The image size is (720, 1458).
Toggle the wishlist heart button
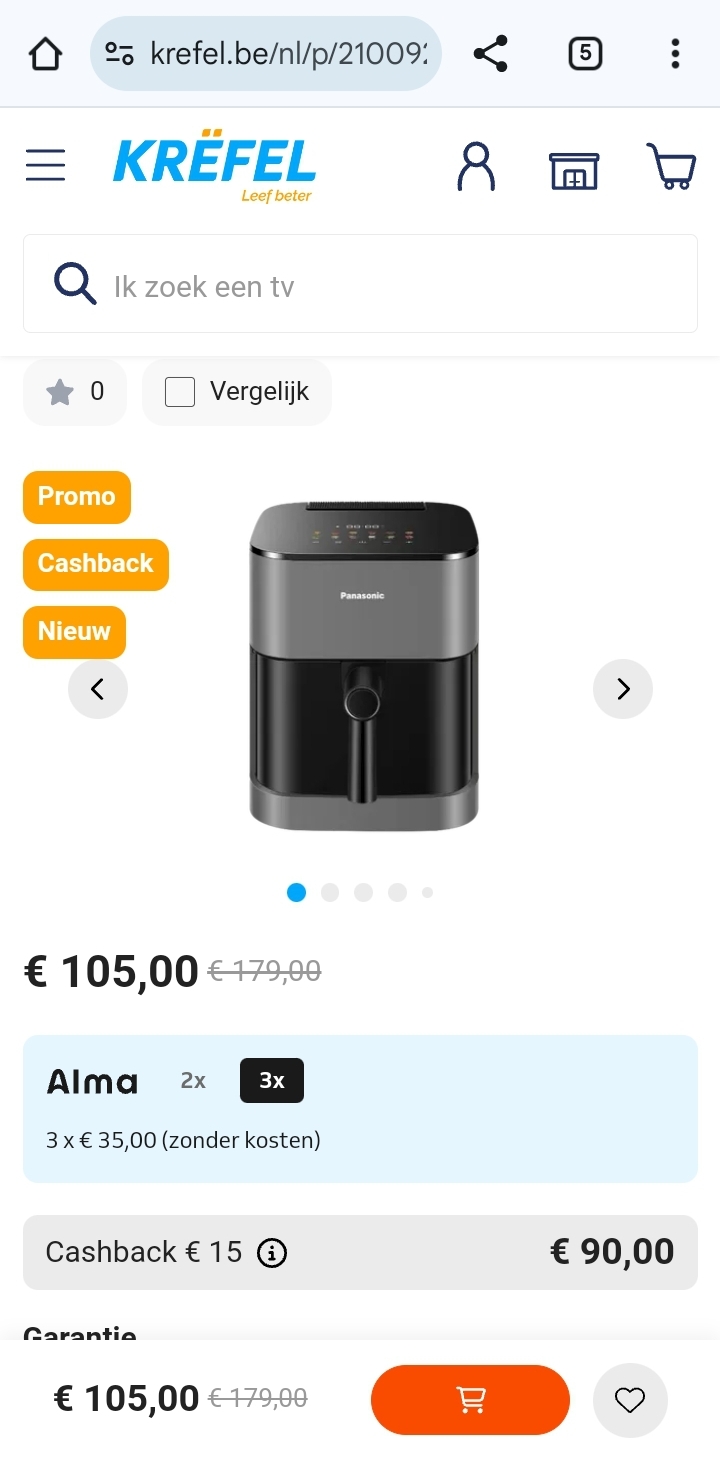(630, 1399)
